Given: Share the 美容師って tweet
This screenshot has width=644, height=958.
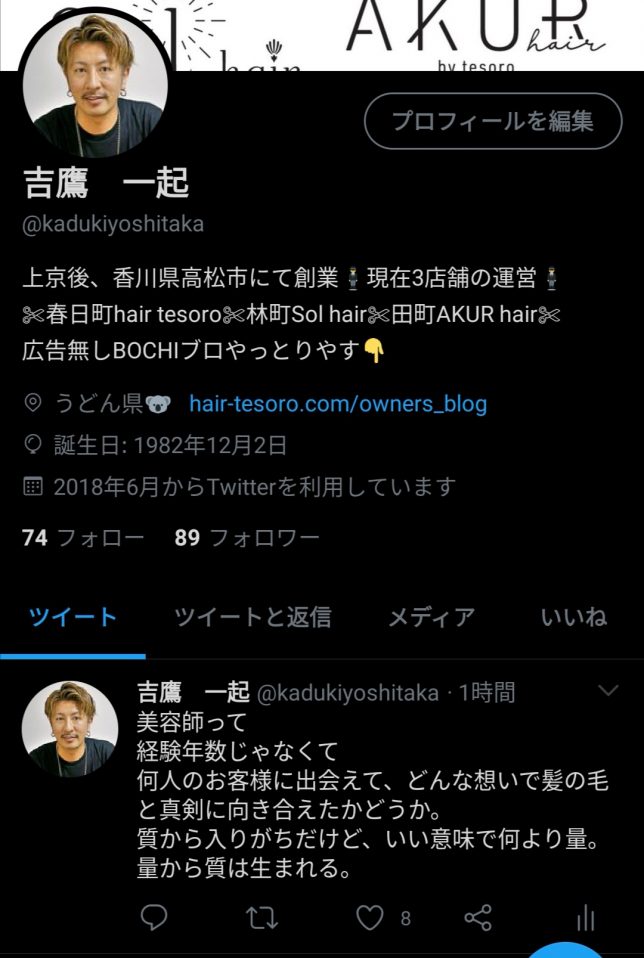Looking at the screenshot, I should click(478, 918).
